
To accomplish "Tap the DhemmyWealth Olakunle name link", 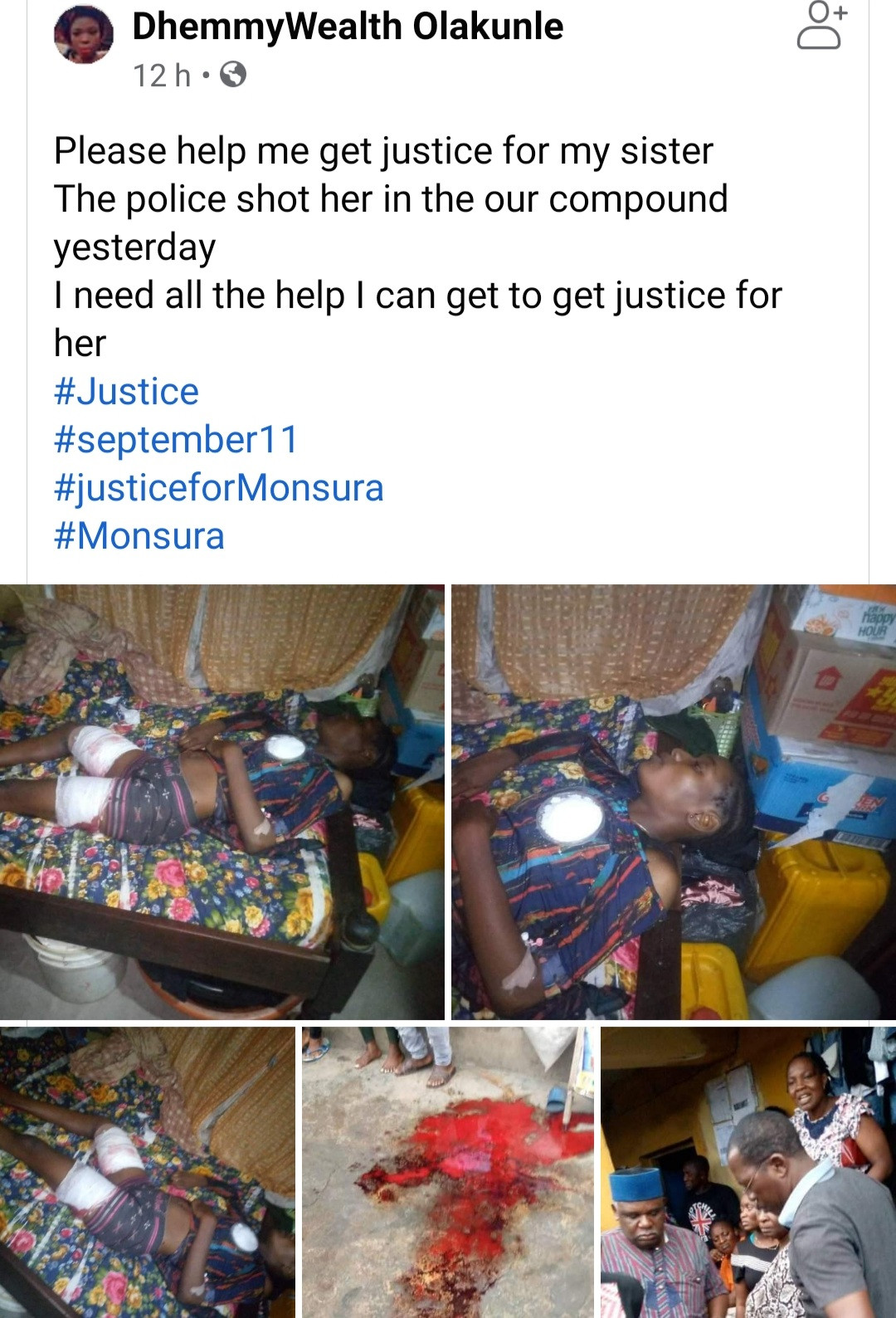I will pos(348,27).
